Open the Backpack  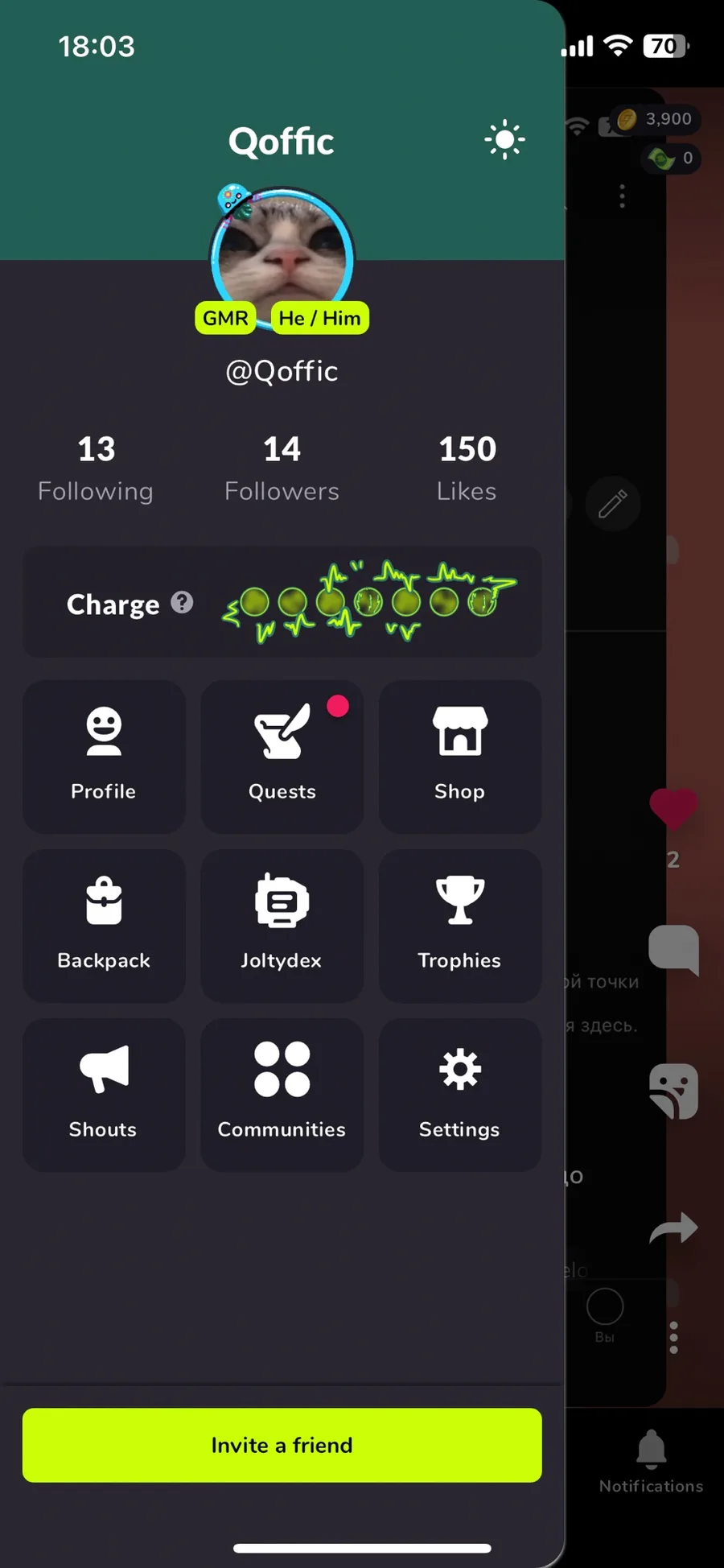coord(104,926)
